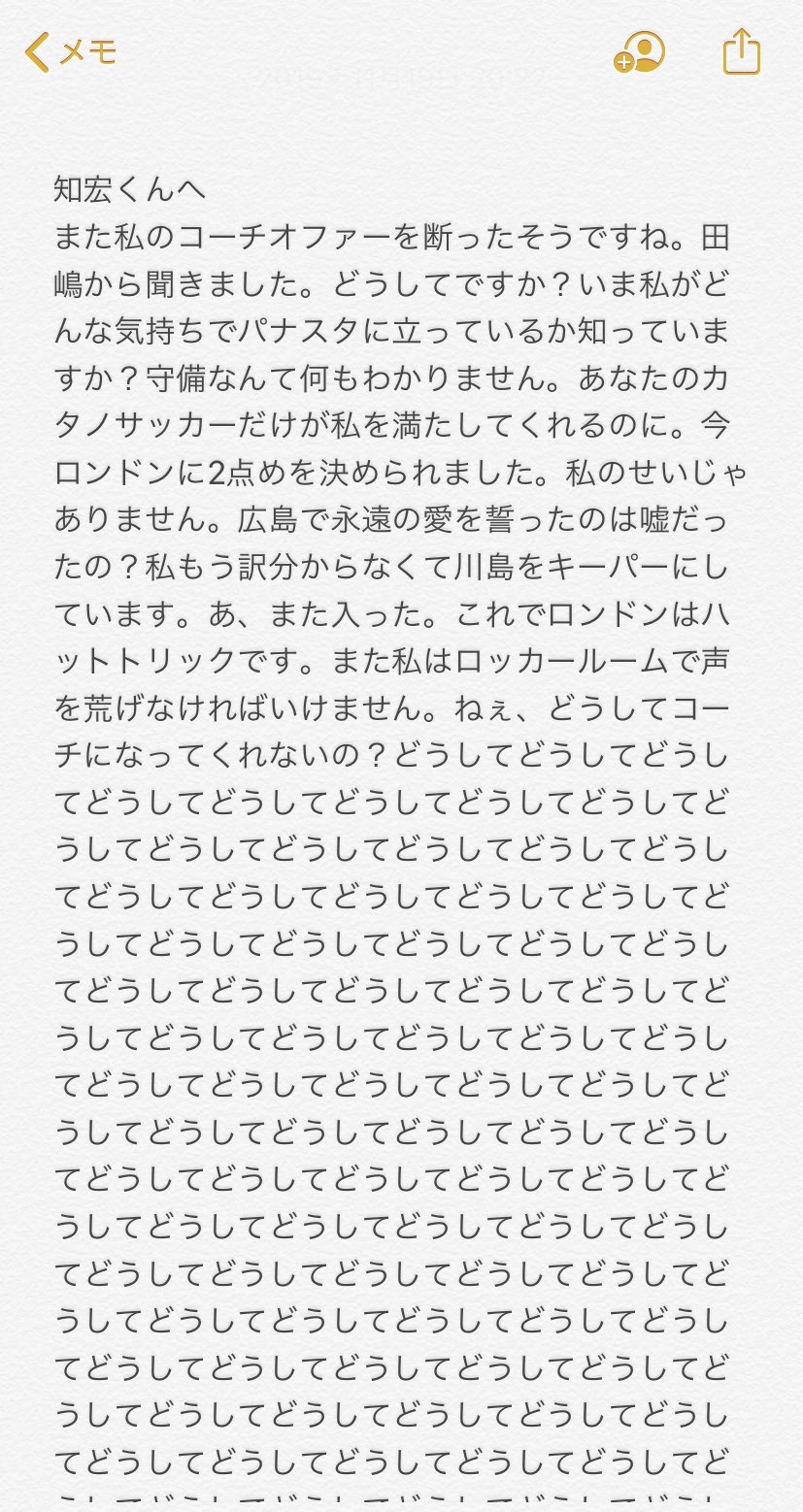Tap the note body to edit text

(x=391, y=835)
